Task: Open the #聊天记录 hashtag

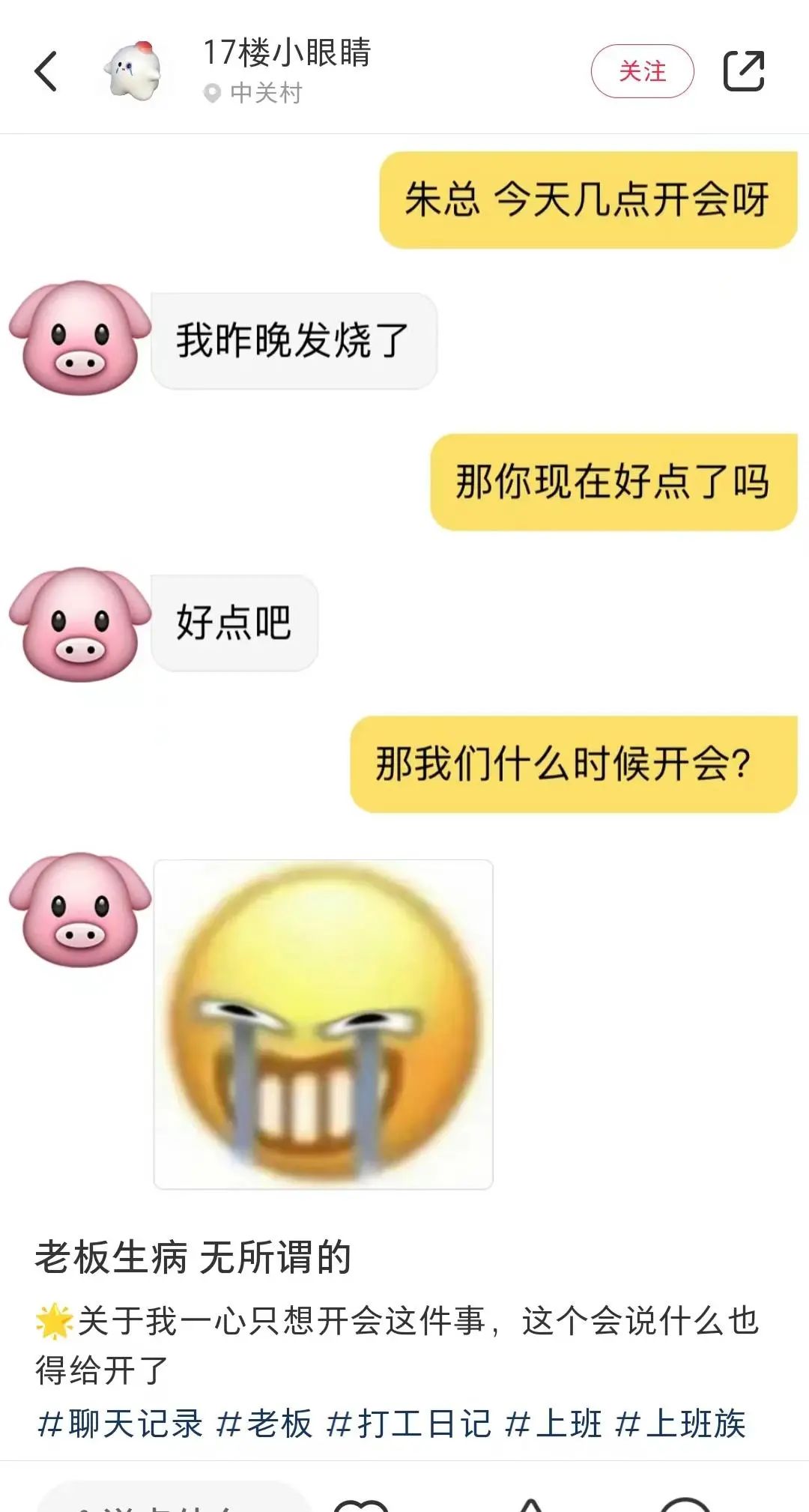Action: click(x=120, y=1424)
